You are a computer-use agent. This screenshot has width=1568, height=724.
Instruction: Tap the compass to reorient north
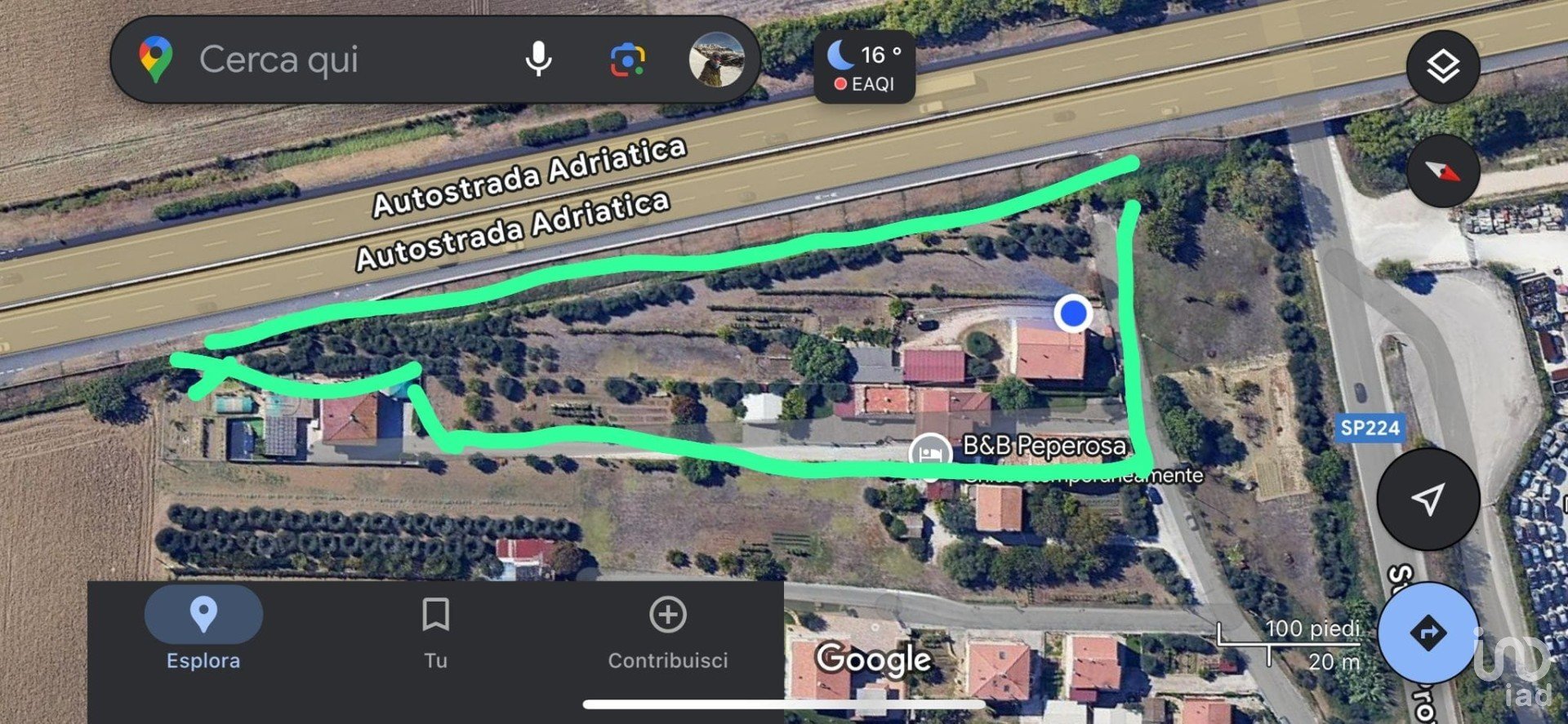[x=1443, y=171]
